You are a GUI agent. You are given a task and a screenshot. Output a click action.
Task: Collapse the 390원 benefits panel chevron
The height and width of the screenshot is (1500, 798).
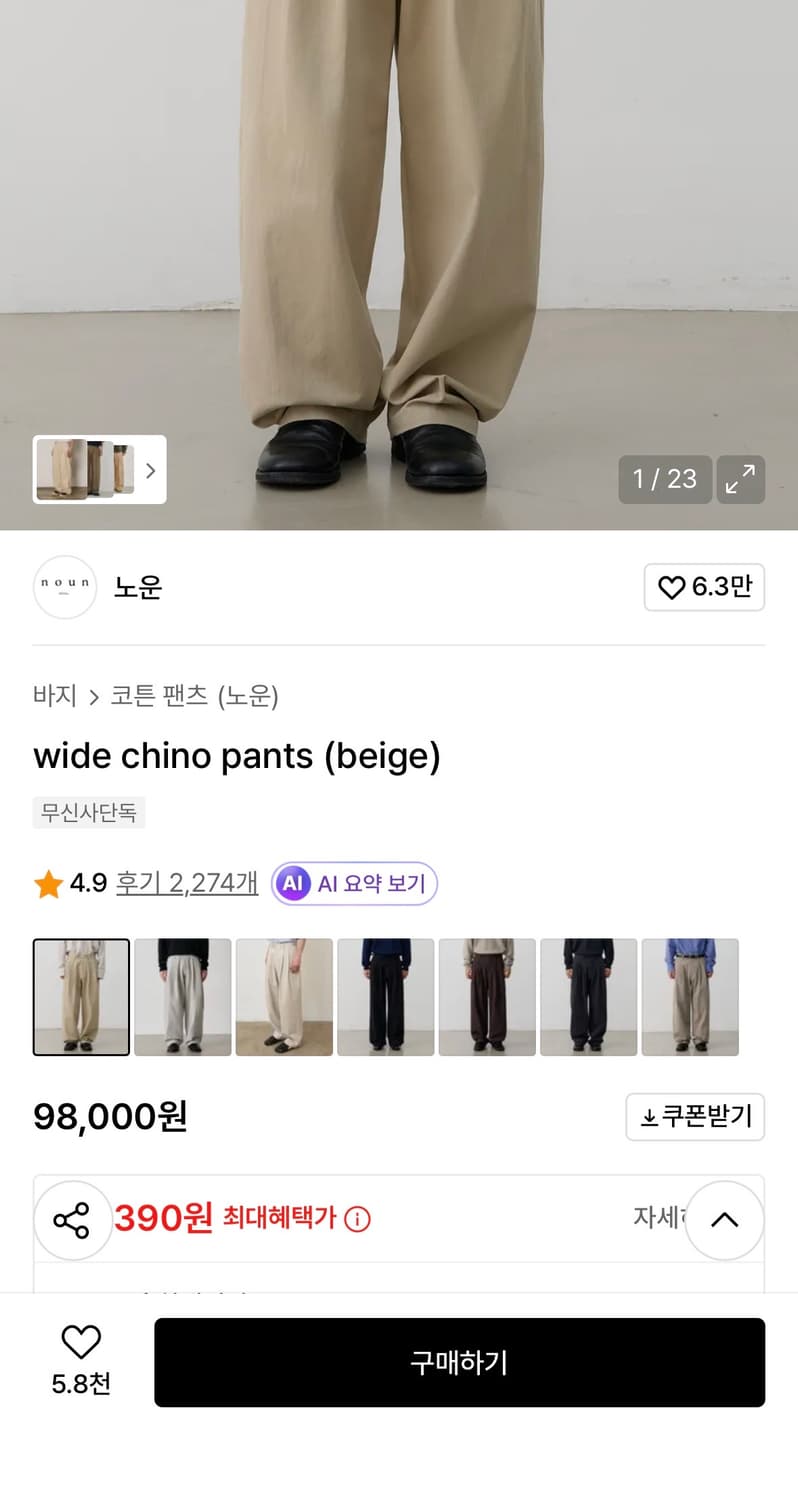pyautogui.click(x=724, y=1220)
